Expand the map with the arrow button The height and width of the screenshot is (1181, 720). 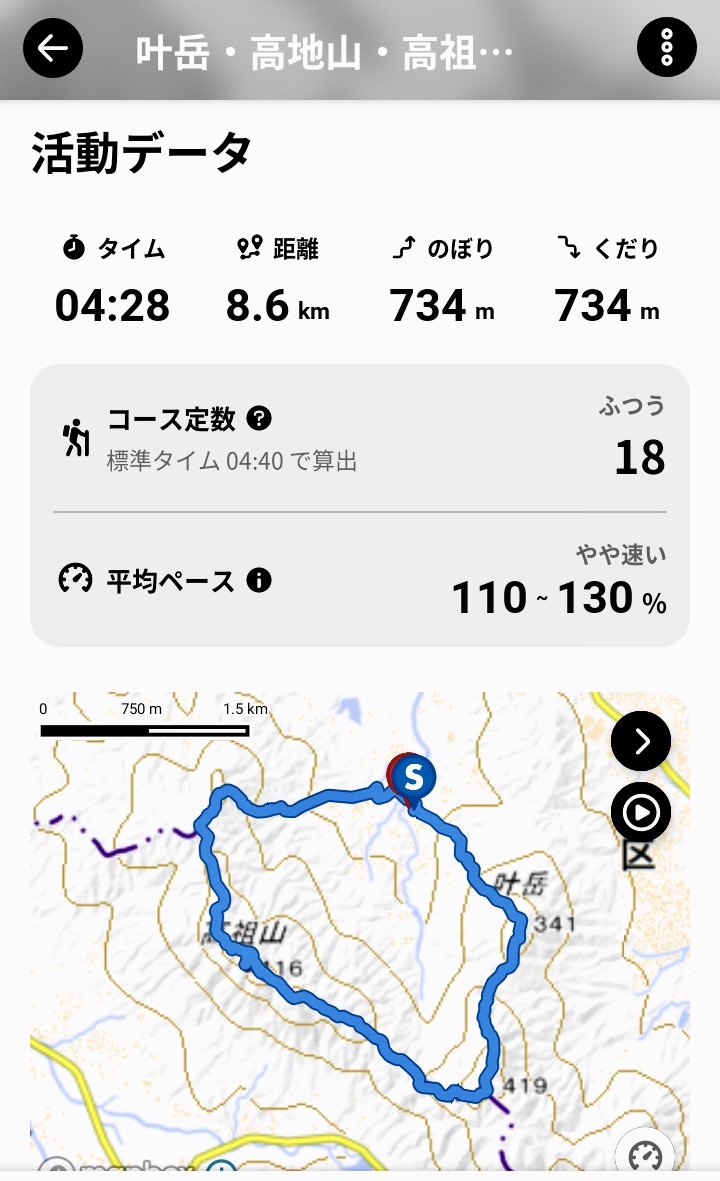coord(641,741)
